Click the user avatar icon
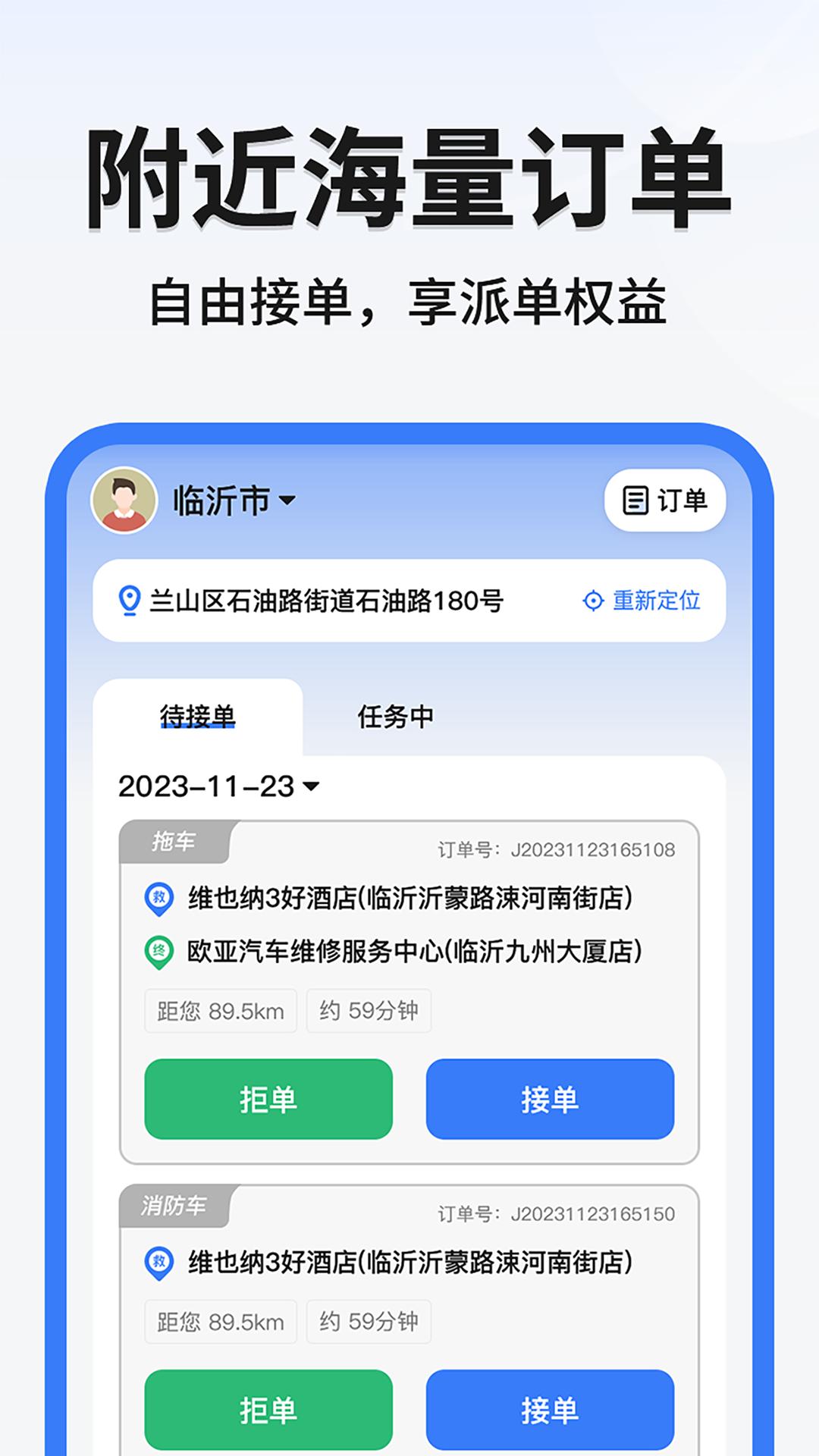Screen dimensions: 819x1456 [124, 500]
